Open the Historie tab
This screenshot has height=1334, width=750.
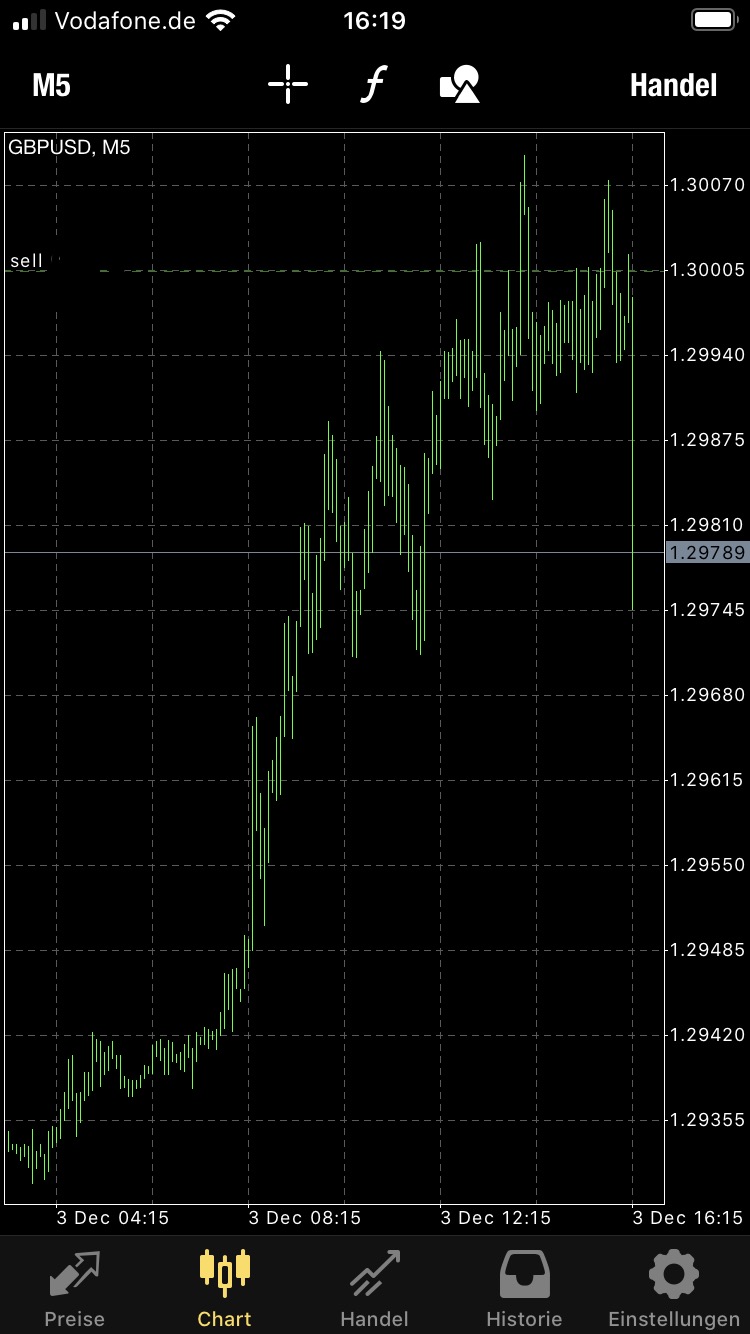tap(524, 1288)
